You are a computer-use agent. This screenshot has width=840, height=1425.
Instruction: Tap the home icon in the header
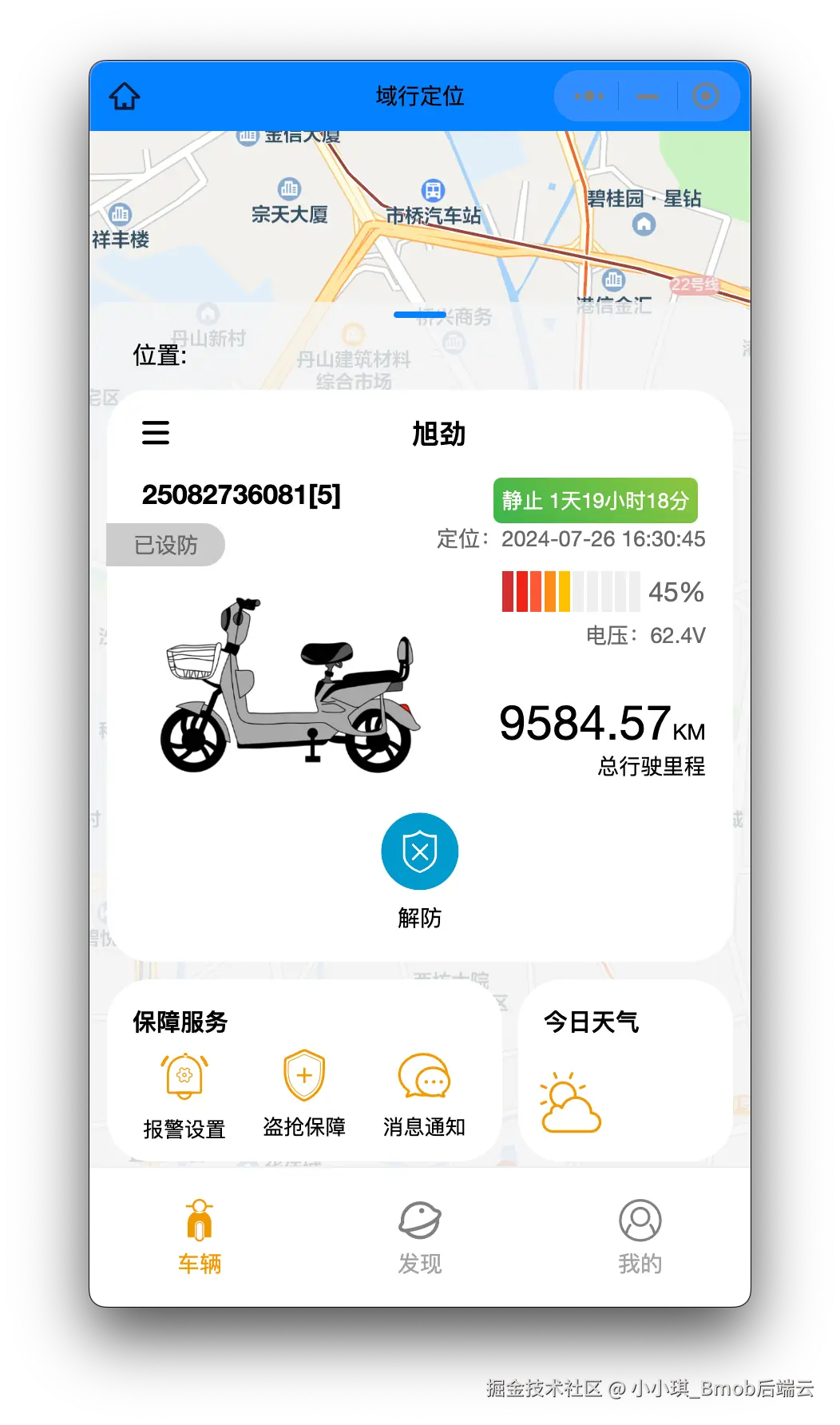tap(125, 97)
